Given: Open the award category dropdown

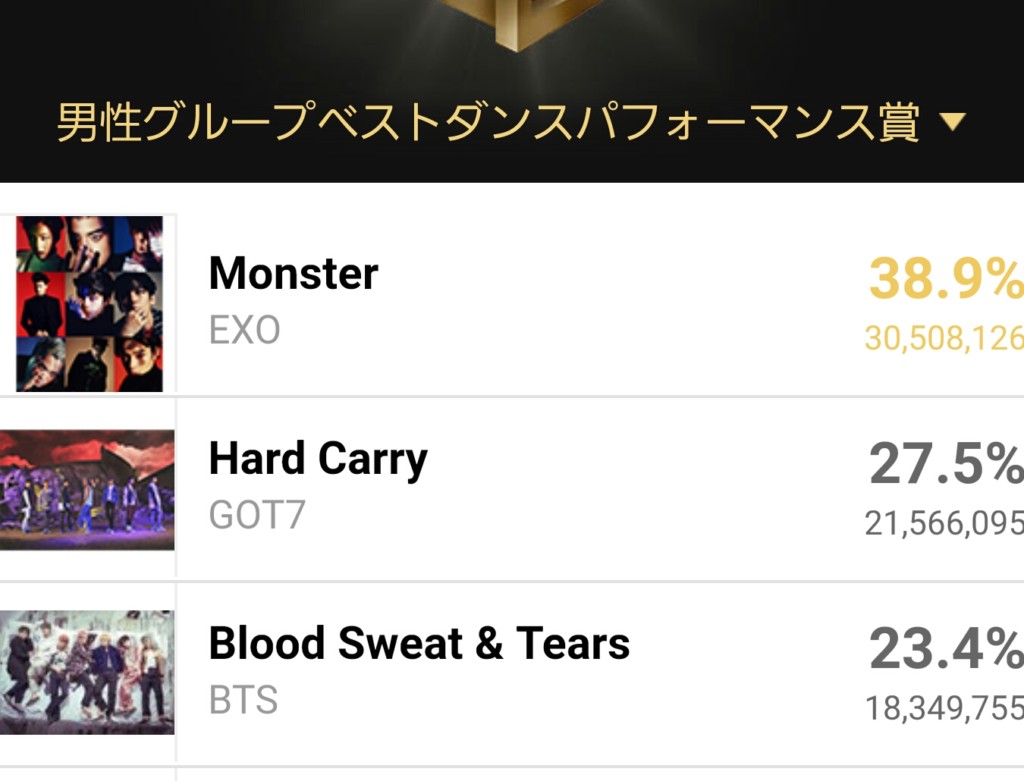Looking at the screenshot, I should 952,123.
